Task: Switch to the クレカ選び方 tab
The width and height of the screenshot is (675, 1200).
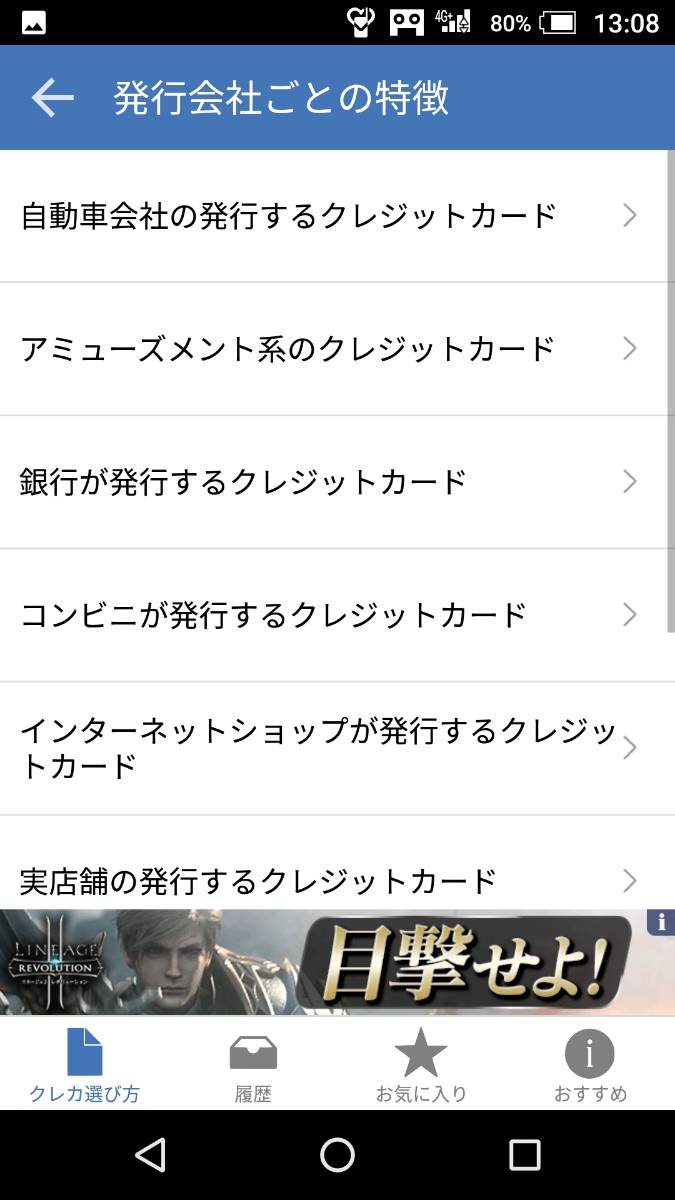Action: pyautogui.click(x=85, y=1066)
